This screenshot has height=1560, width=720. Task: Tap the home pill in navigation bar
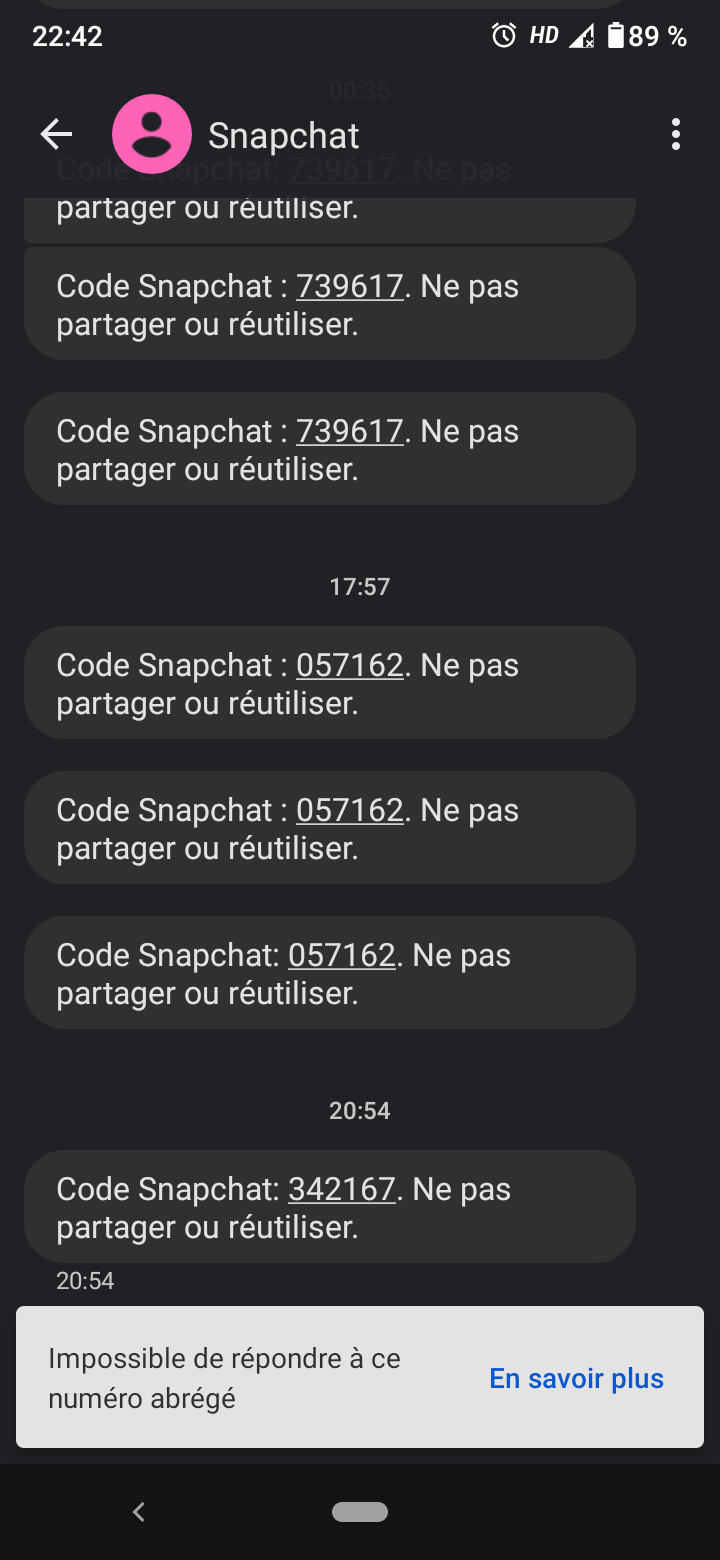click(x=360, y=1511)
